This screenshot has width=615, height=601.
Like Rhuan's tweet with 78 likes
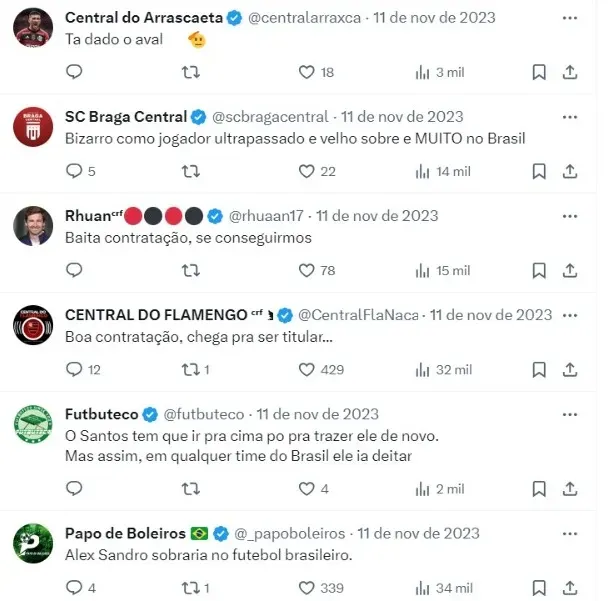pos(308,270)
